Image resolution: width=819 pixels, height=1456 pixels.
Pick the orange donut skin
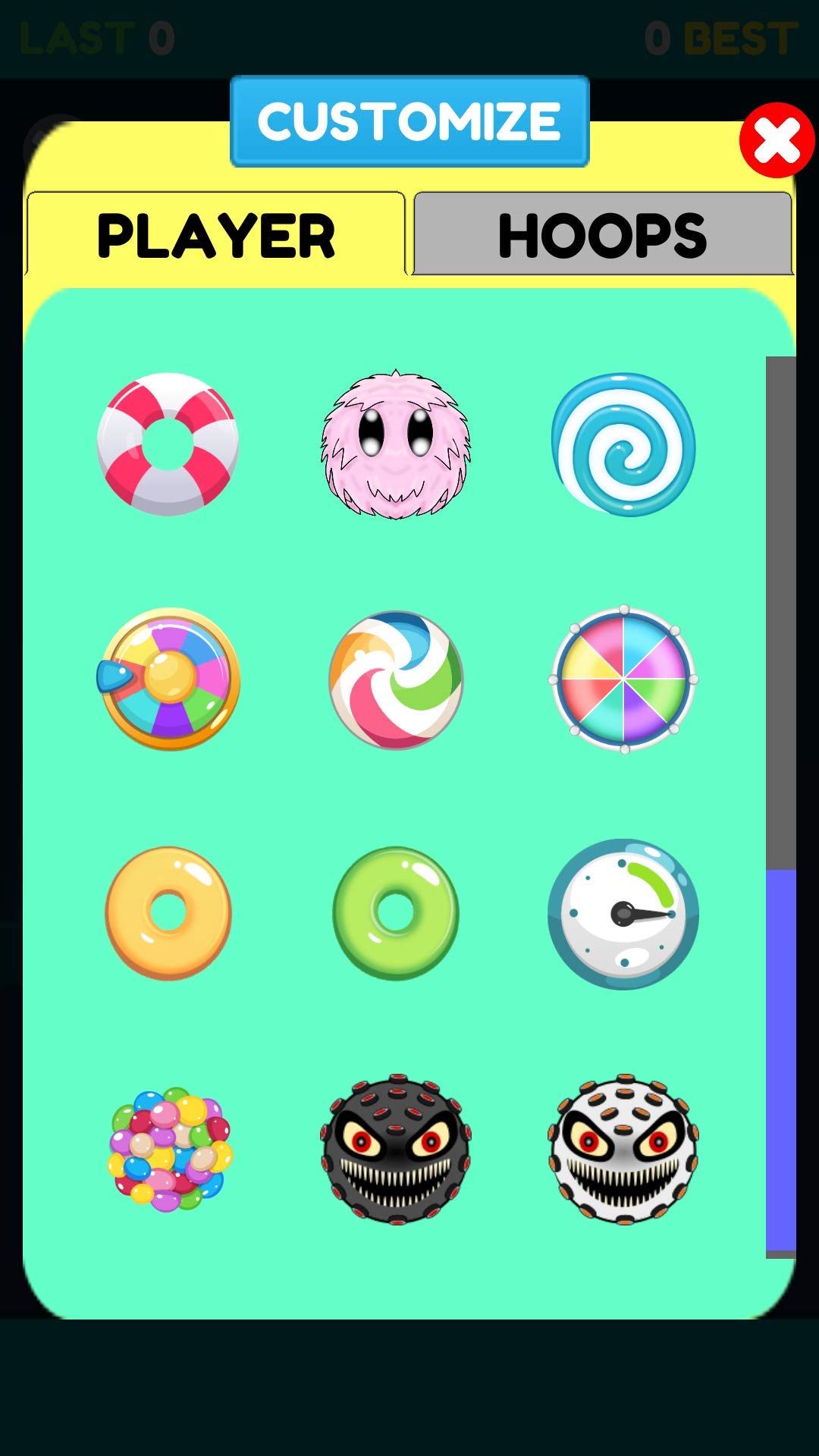coord(168,914)
